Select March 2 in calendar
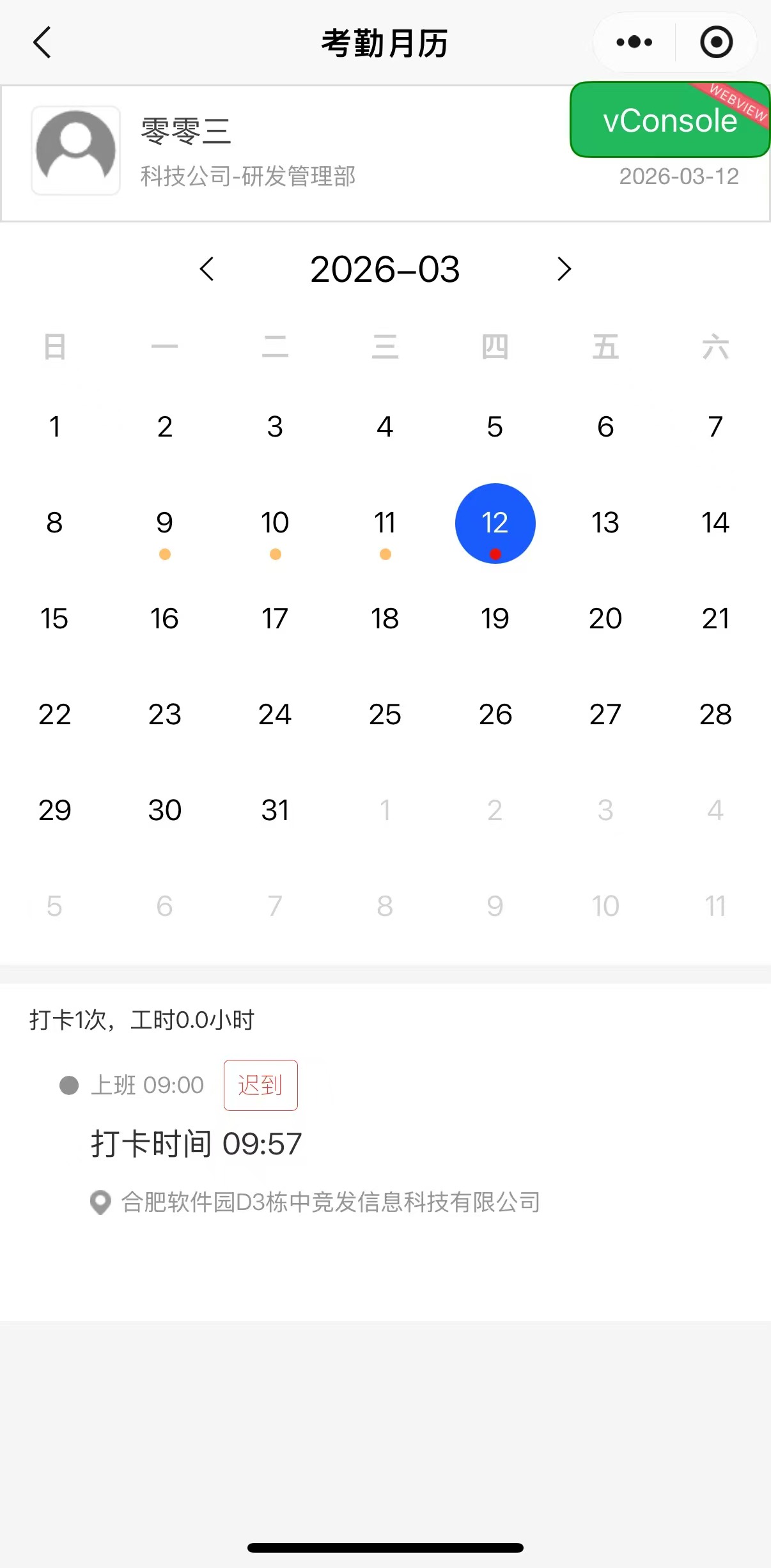Image resolution: width=771 pixels, height=1568 pixels. 164,427
